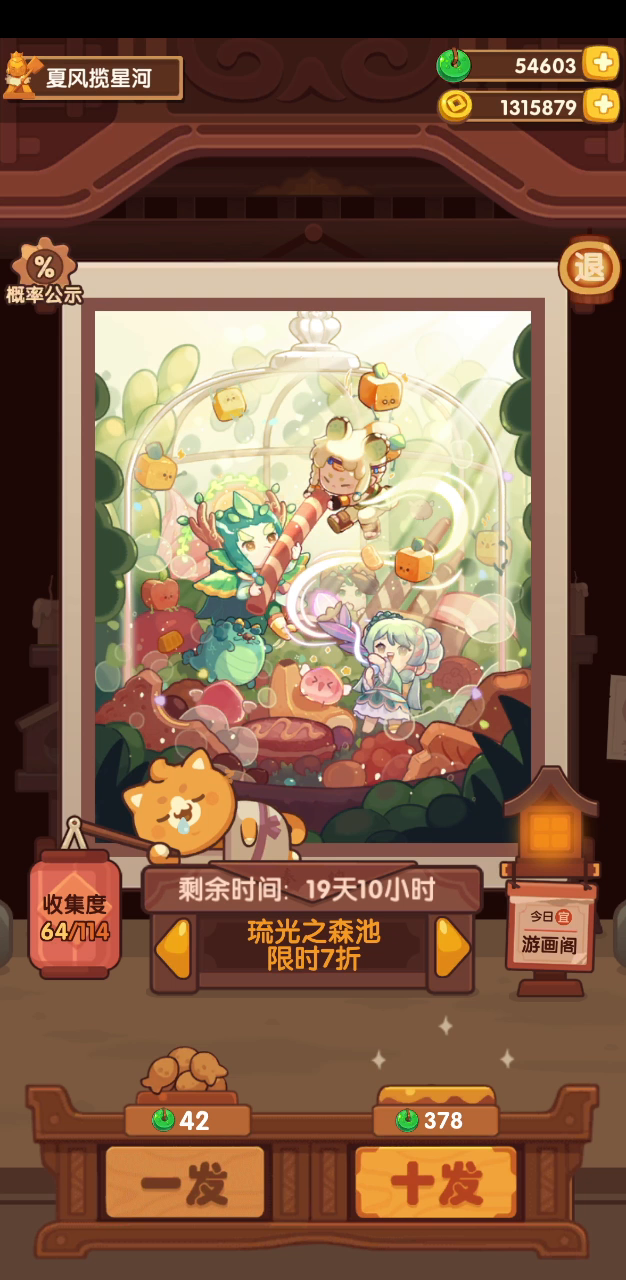Screen dimensions: 626x1280
Task: Switch to next pool with right arrow
Action: point(452,947)
